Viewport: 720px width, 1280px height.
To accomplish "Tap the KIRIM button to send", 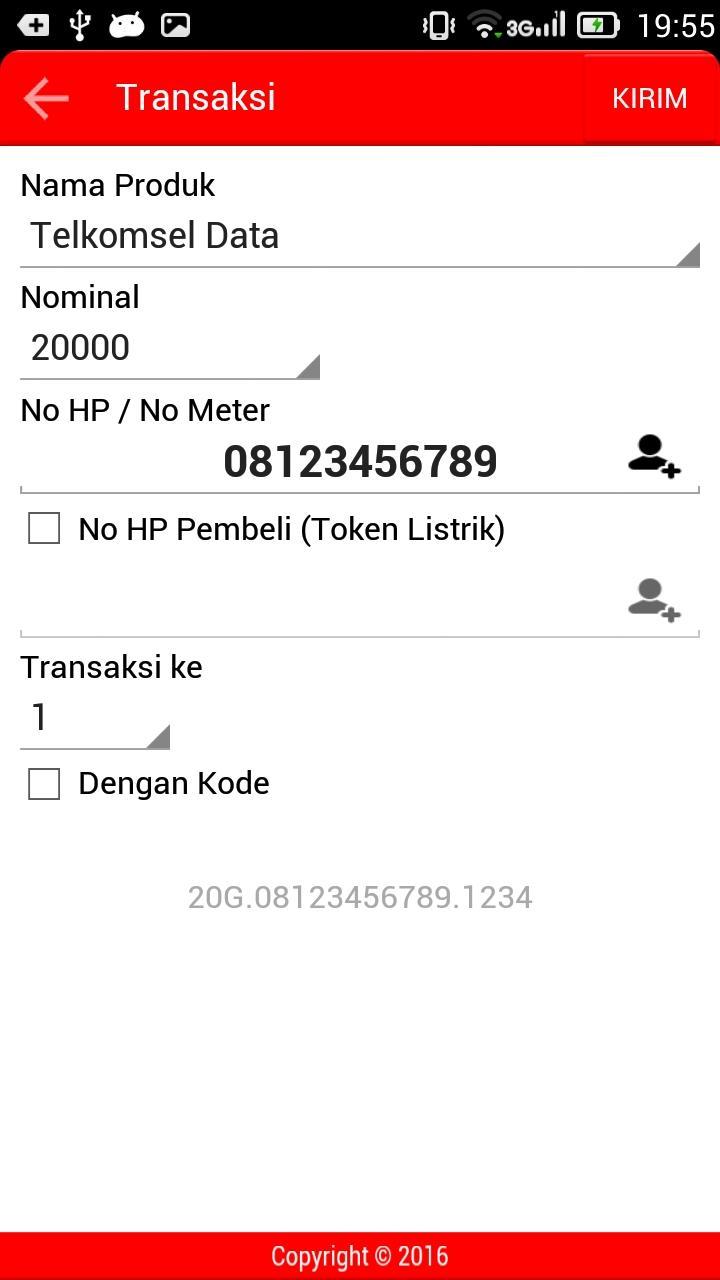I will click(649, 98).
